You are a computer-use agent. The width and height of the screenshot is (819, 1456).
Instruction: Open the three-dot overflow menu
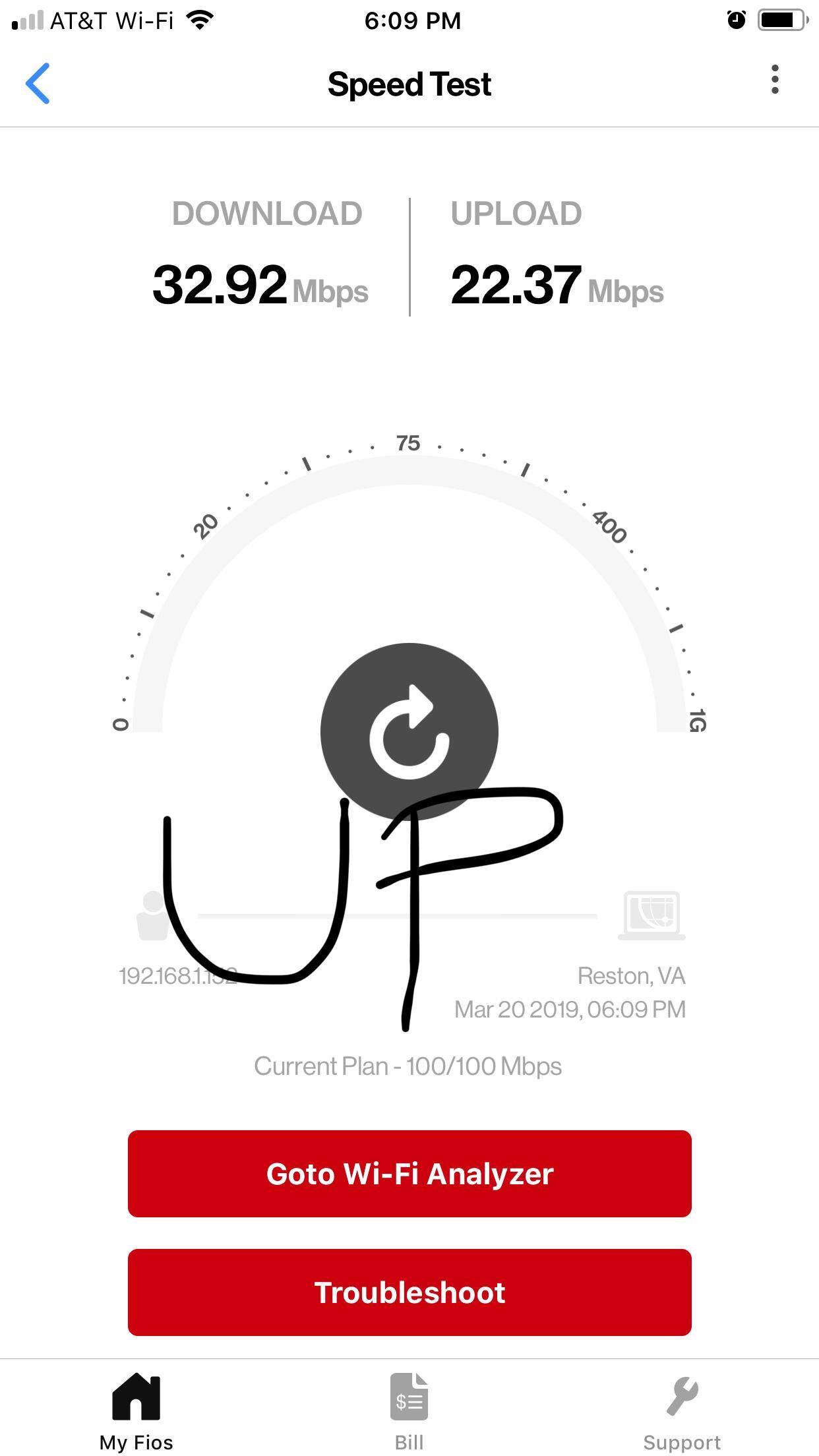click(775, 80)
